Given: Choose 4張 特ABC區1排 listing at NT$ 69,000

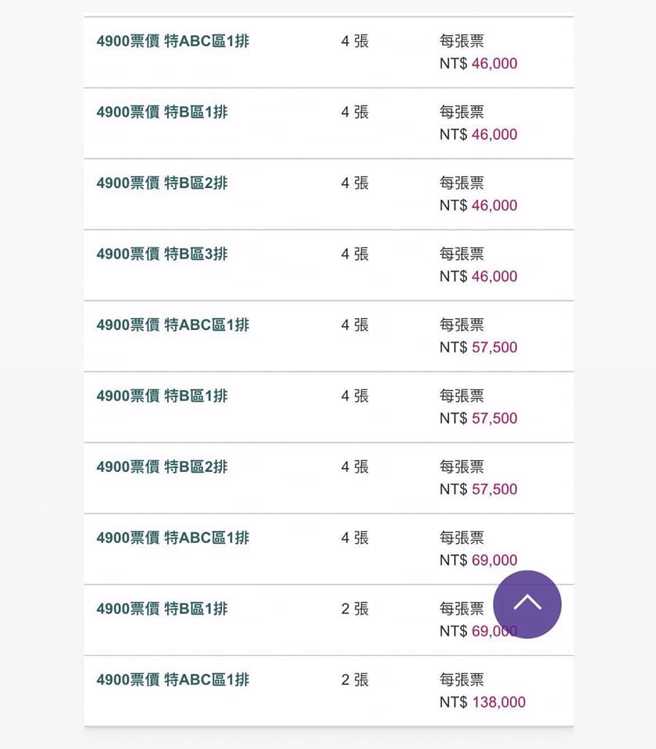Looking at the screenshot, I should click(x=173, y=539).
